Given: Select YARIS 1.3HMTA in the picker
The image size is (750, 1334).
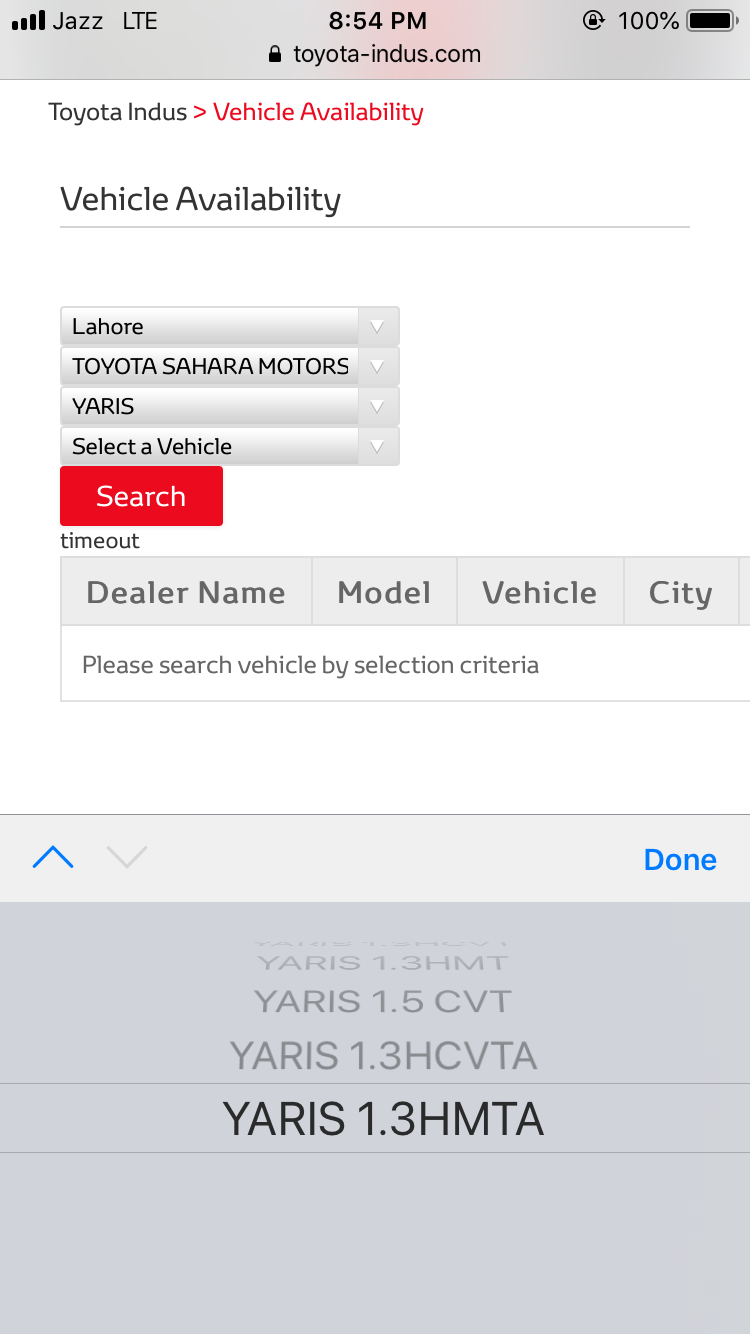Looking at the screenshot, I should click(383, 1119).
